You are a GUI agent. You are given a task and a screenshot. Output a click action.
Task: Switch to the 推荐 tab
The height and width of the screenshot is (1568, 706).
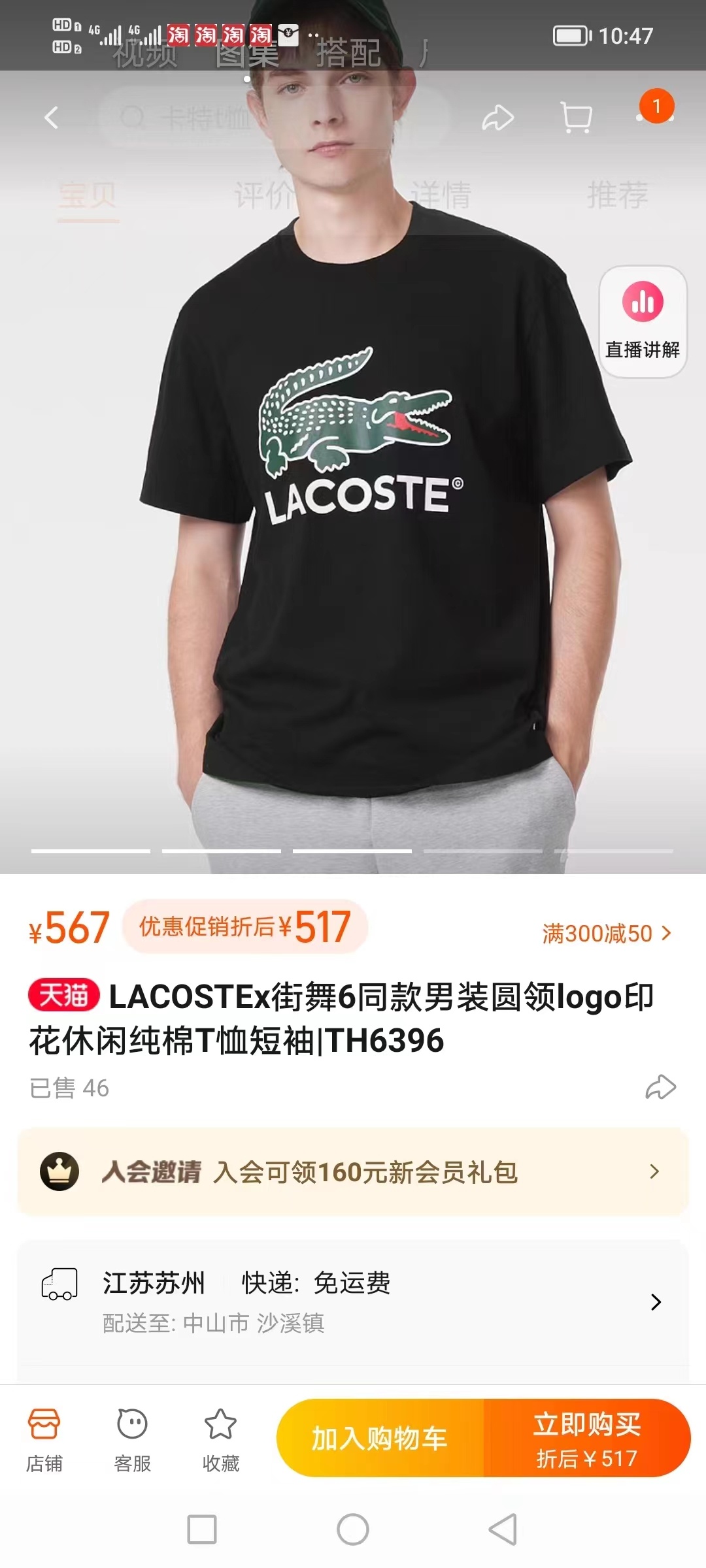pyautogui.click(x=617, y=195)
